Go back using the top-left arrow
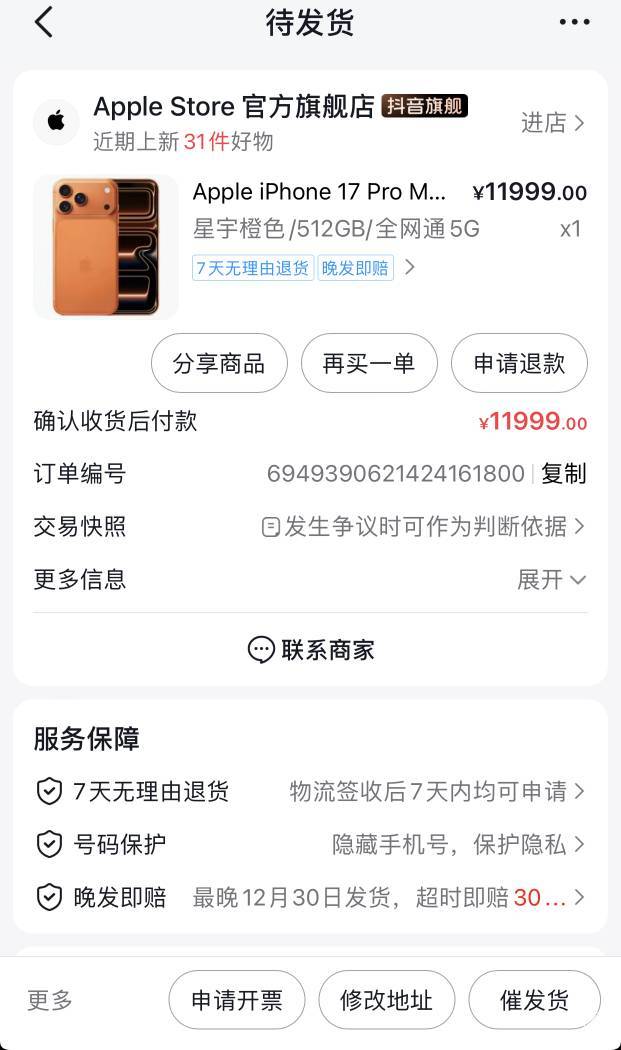Viewport: 621px width, 1050px height. 43,22
